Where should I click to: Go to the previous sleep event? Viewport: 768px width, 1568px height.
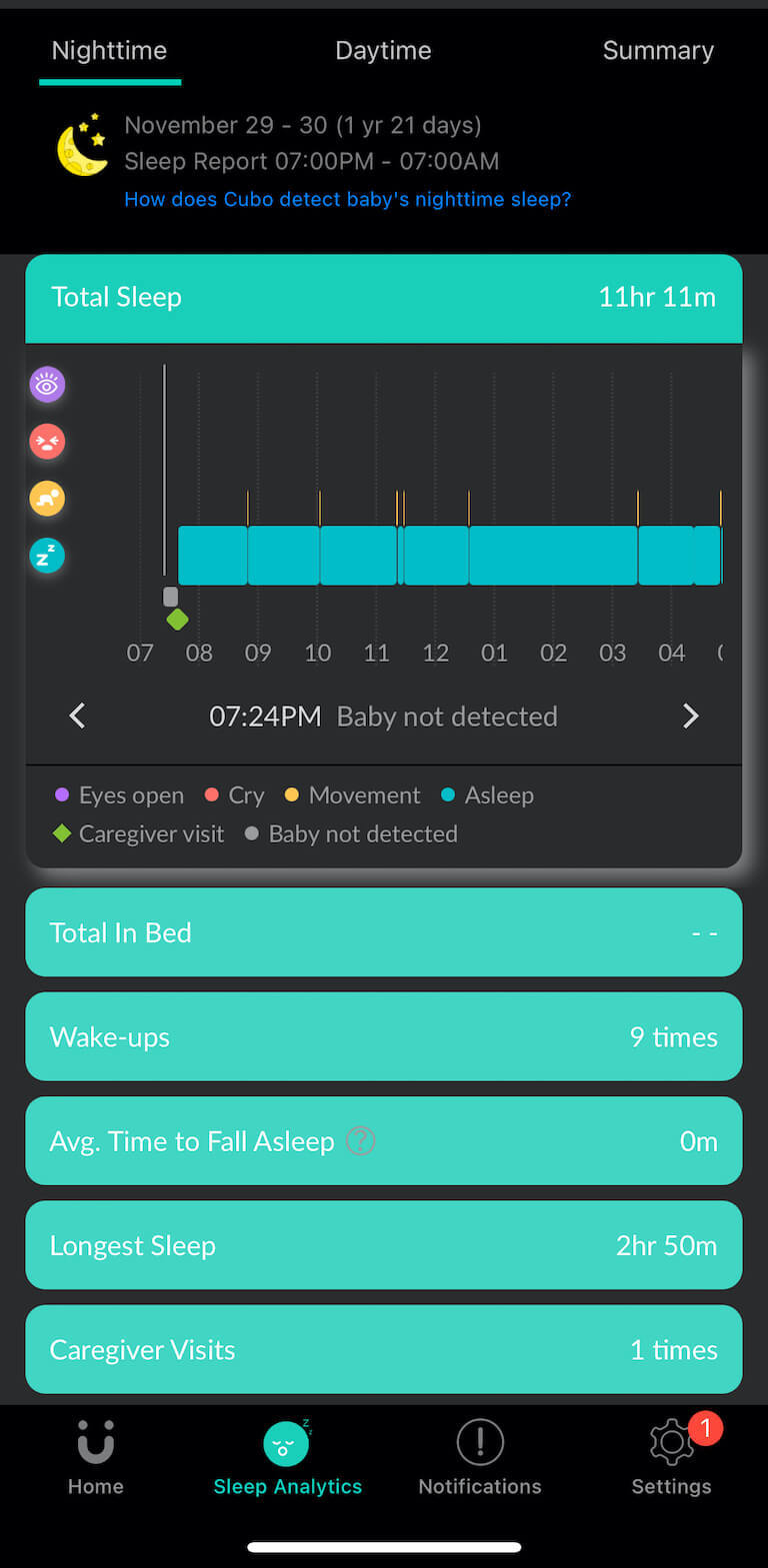[x=77, y=716]
